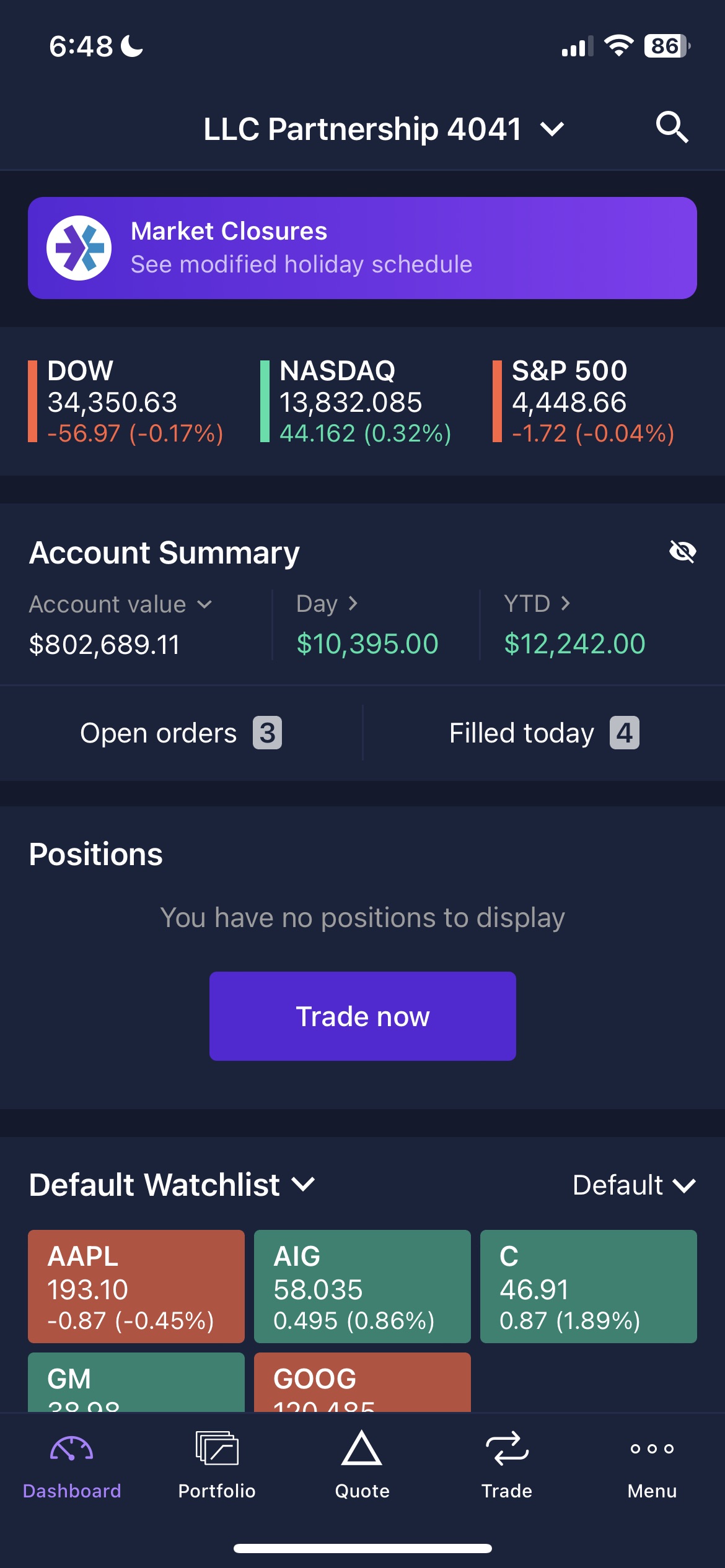View Open orders
The image size is (725, 1568).
click(x=181, y=733)
